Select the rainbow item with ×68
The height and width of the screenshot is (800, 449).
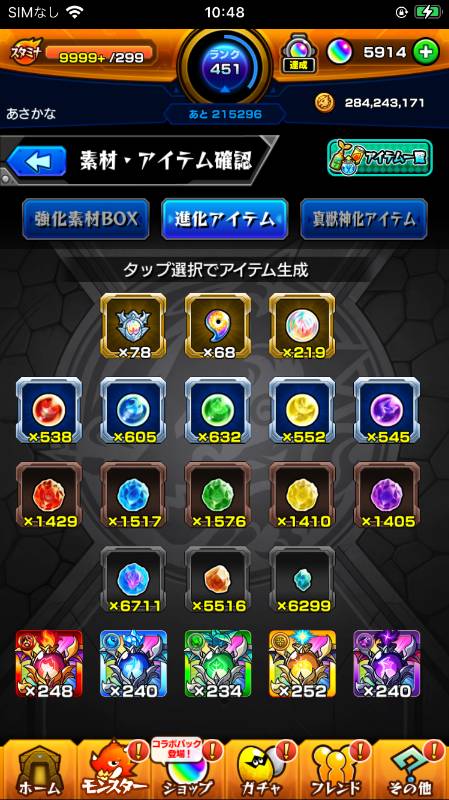(218, 326)
